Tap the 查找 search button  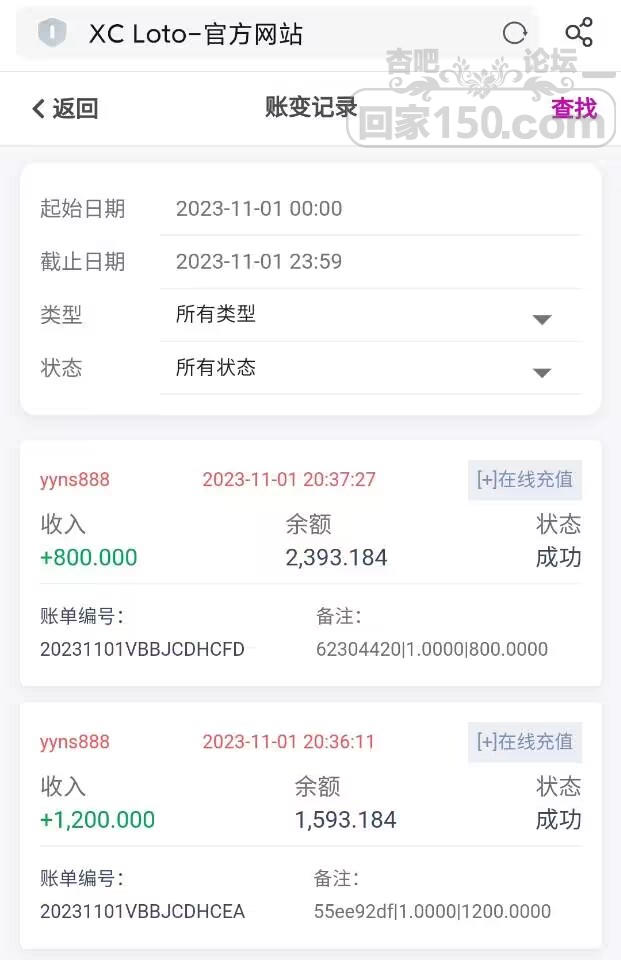(574, 108)
